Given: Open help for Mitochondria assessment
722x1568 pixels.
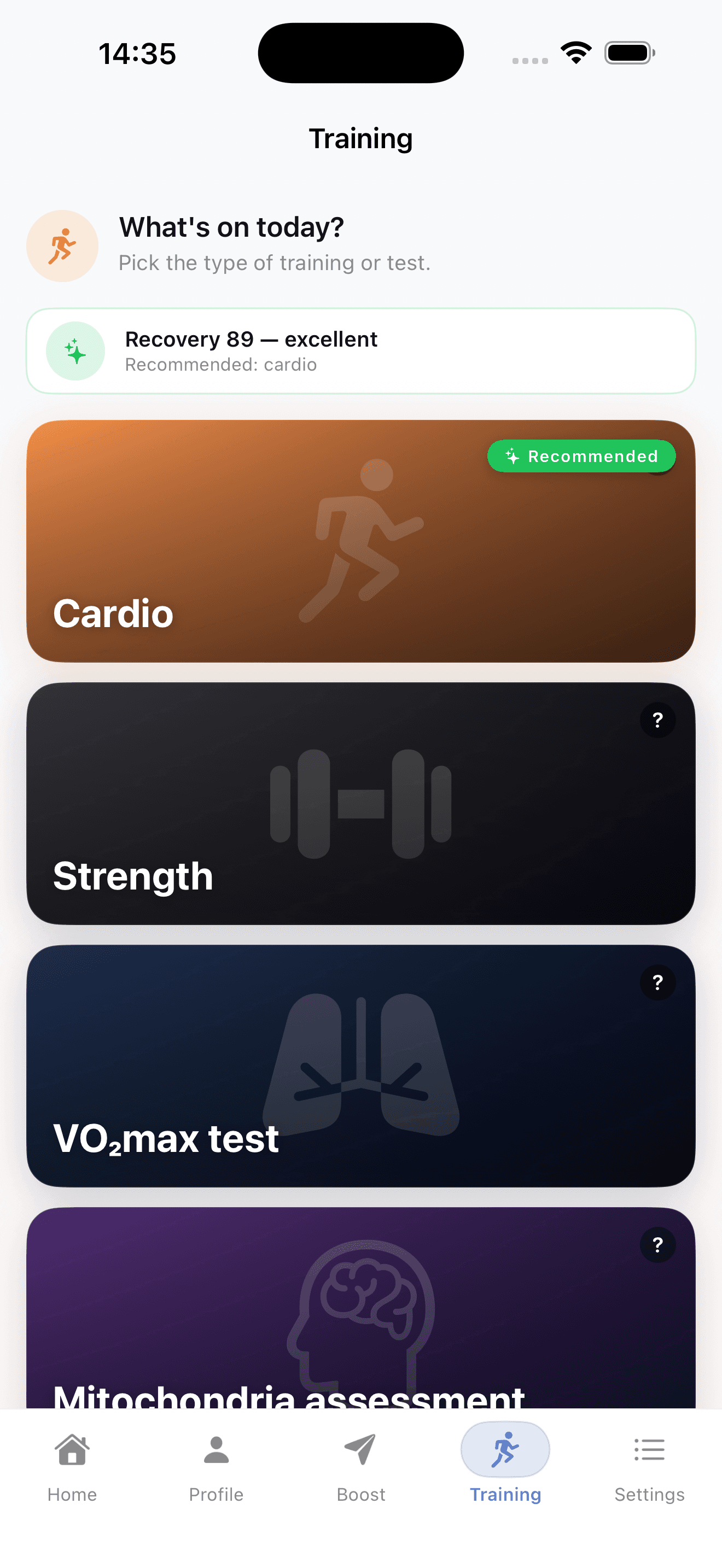Looking at the screenshot, I should [x=657, y=1245].
